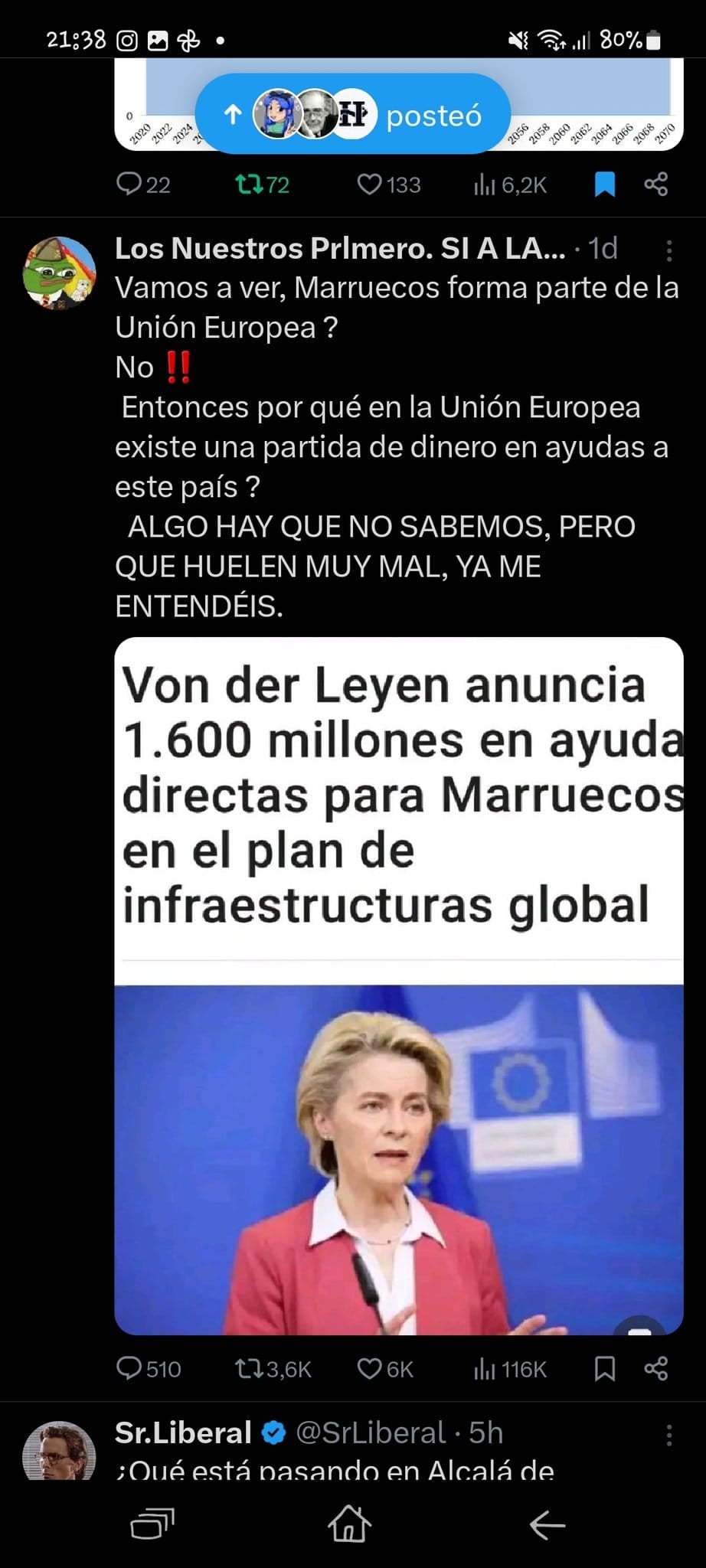Repost the Marruecos post with 3,6K reposts
Viewport: 706px width, 1568px height.
[x=273, y=1369]
